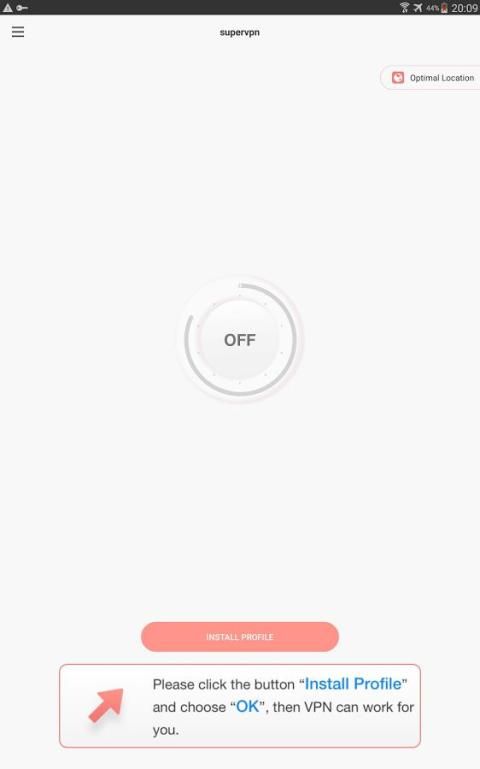Choose a server via Optimal Location
The height and width of the screenshot is (769, 480).
click(x=430, y=77)
